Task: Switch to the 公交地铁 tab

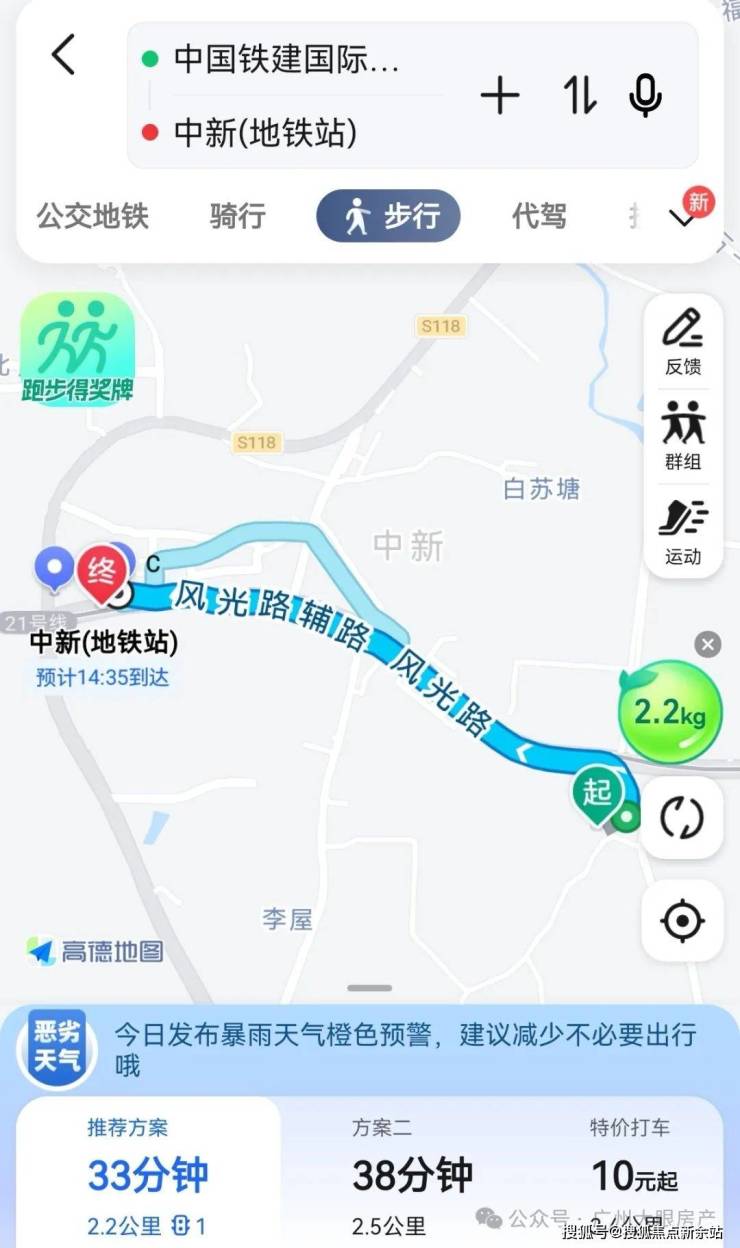Action: coord(93,216)
